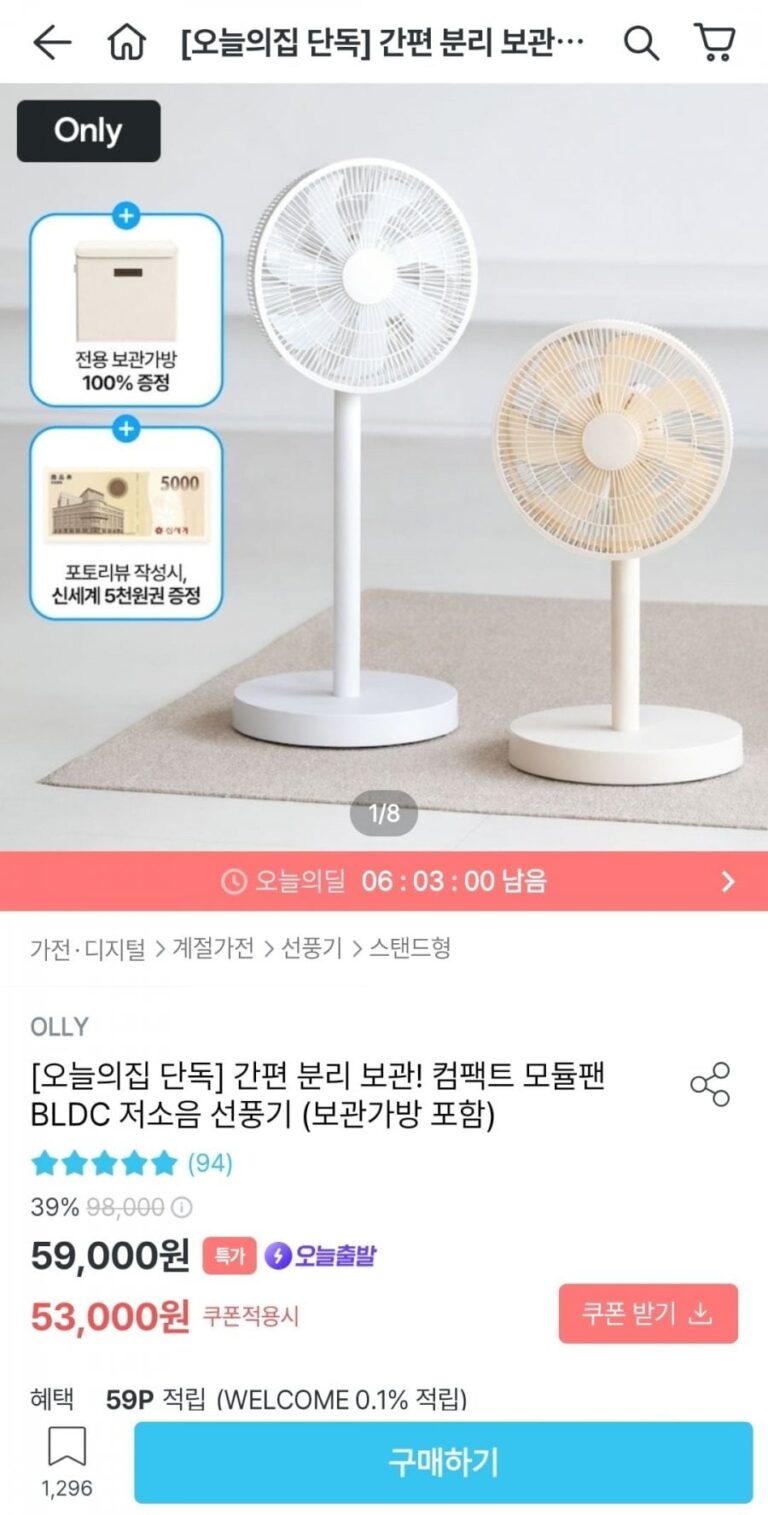Share this fan product
The height and width of the screenshot is (1515, 768).
click(x=710, y=1085)
